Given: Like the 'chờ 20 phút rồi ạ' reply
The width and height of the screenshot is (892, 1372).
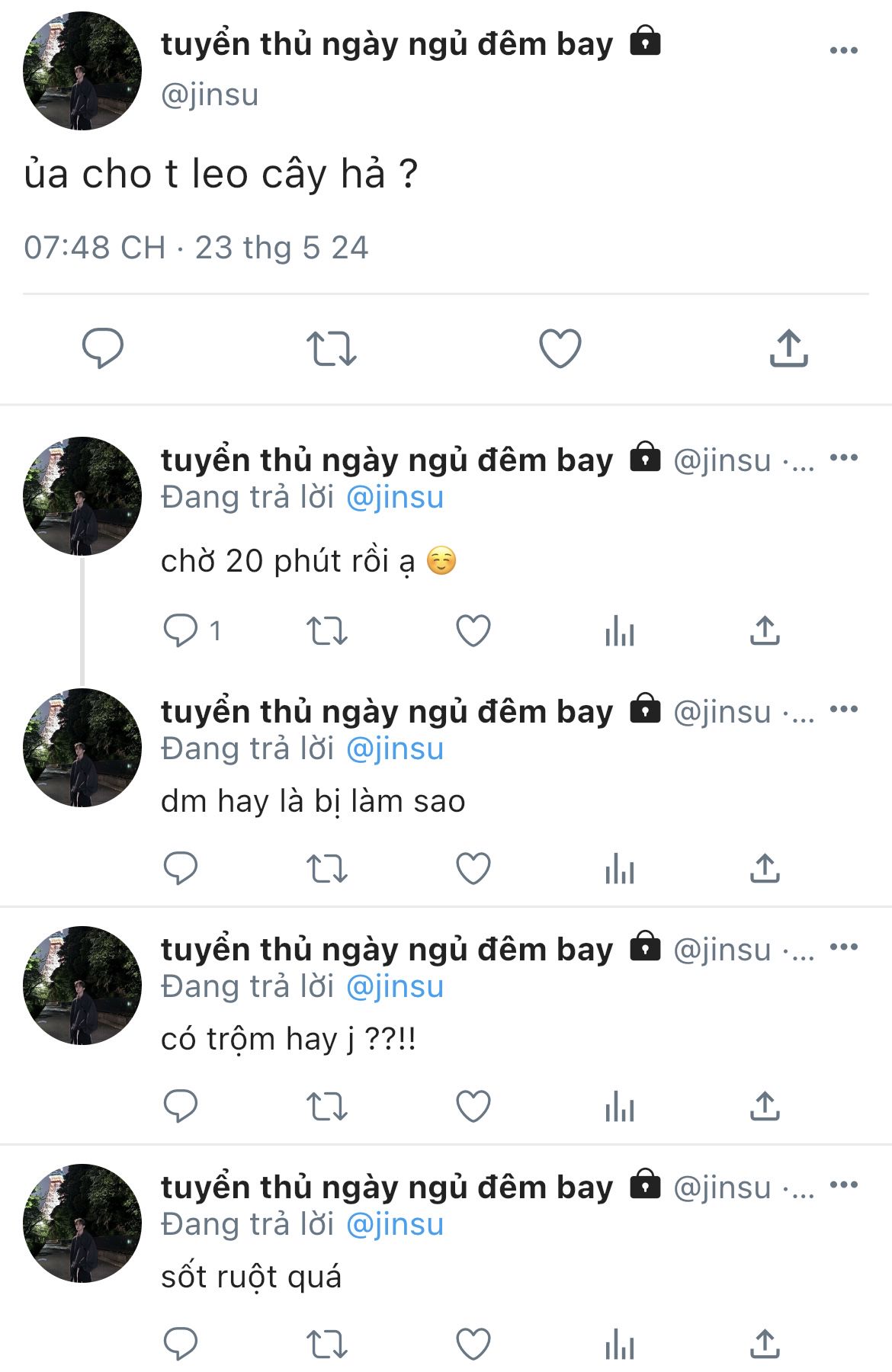Looking at the screenshot, I should point(473,631).
